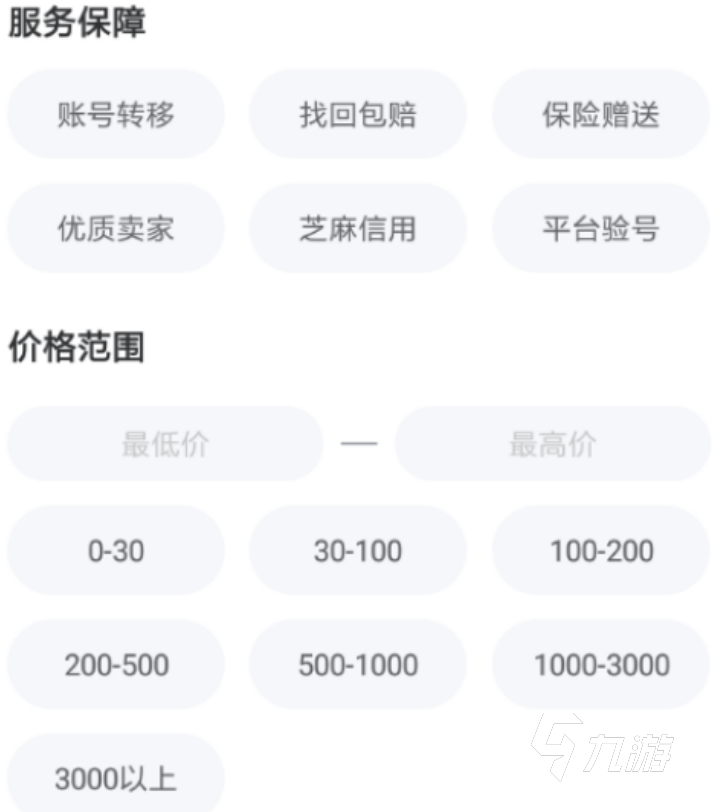Filter prices to 200-500
The image size is (714, 812).
[x=116, y=665]
